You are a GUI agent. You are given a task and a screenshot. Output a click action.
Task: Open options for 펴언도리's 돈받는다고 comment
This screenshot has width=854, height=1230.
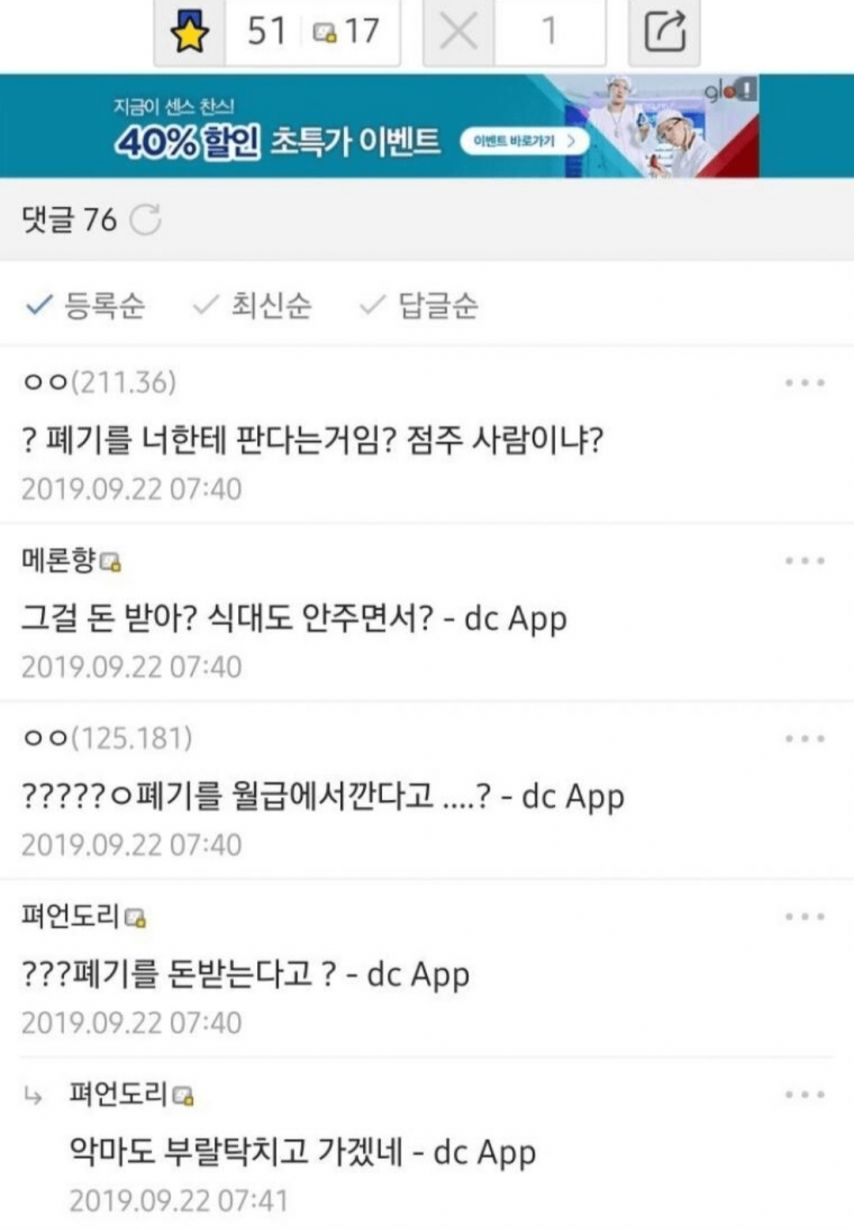point(805,917)
